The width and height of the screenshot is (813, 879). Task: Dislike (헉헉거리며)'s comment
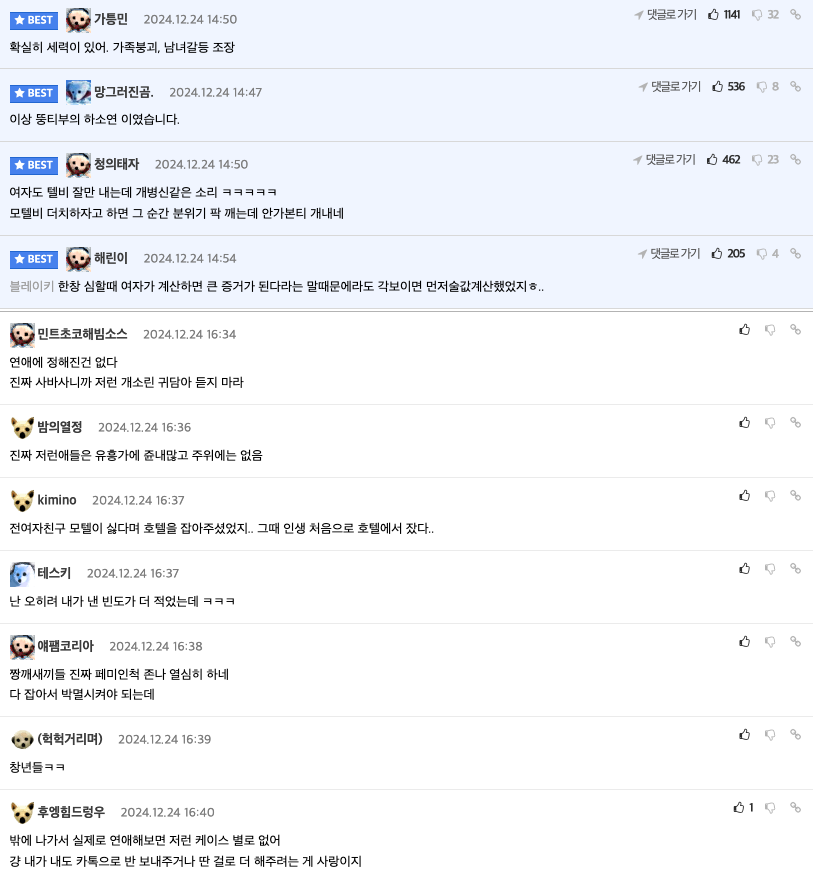point(770,735)
